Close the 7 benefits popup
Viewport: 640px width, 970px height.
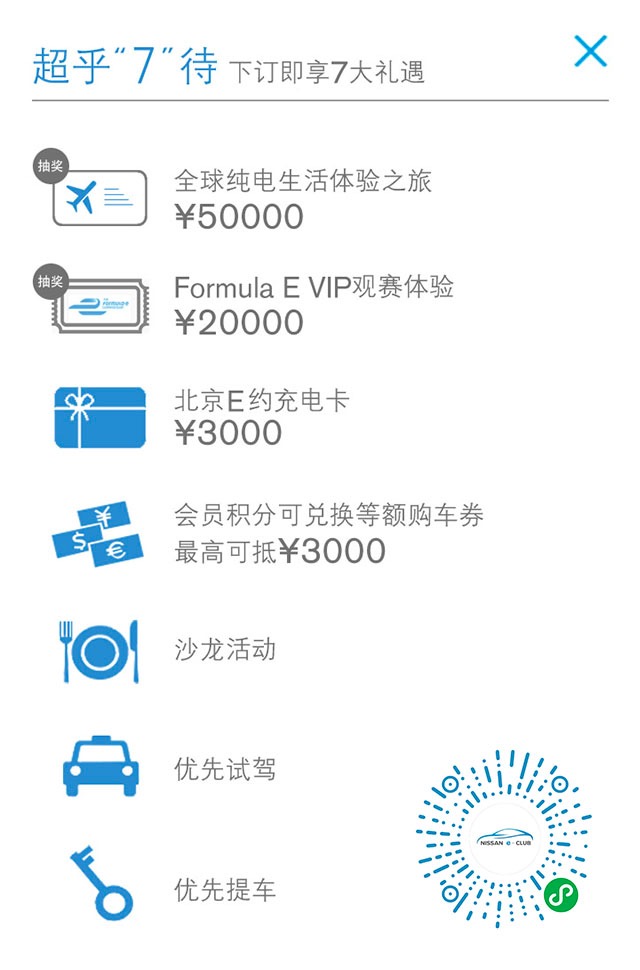(590, 50)
